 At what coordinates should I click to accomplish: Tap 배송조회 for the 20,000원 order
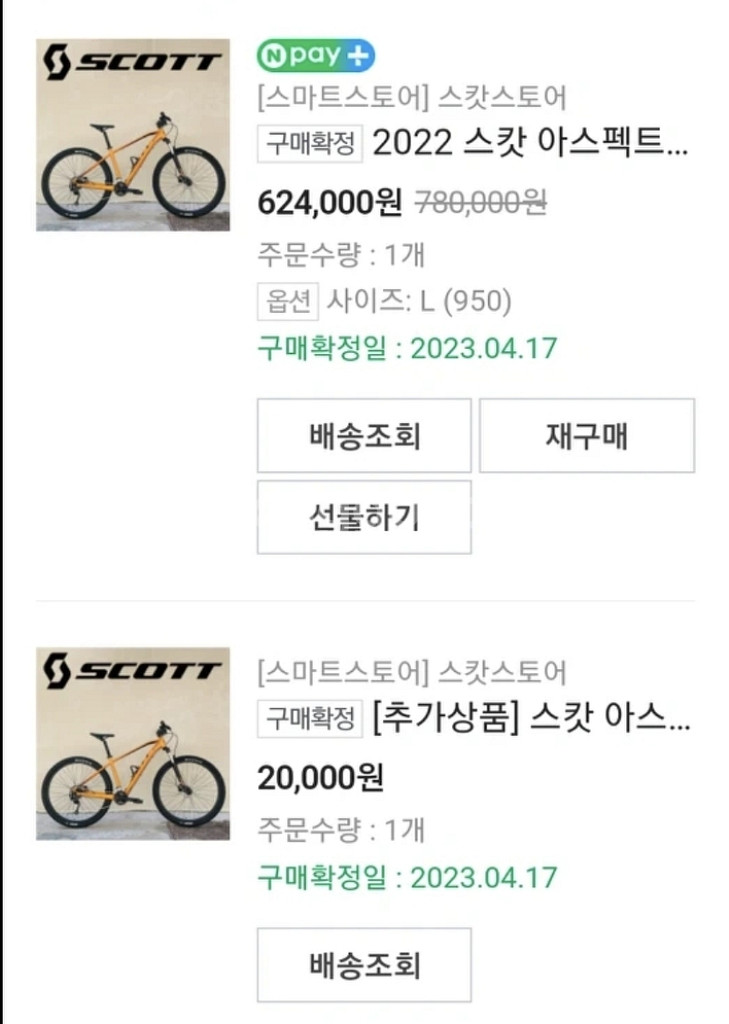pos(364,965)
